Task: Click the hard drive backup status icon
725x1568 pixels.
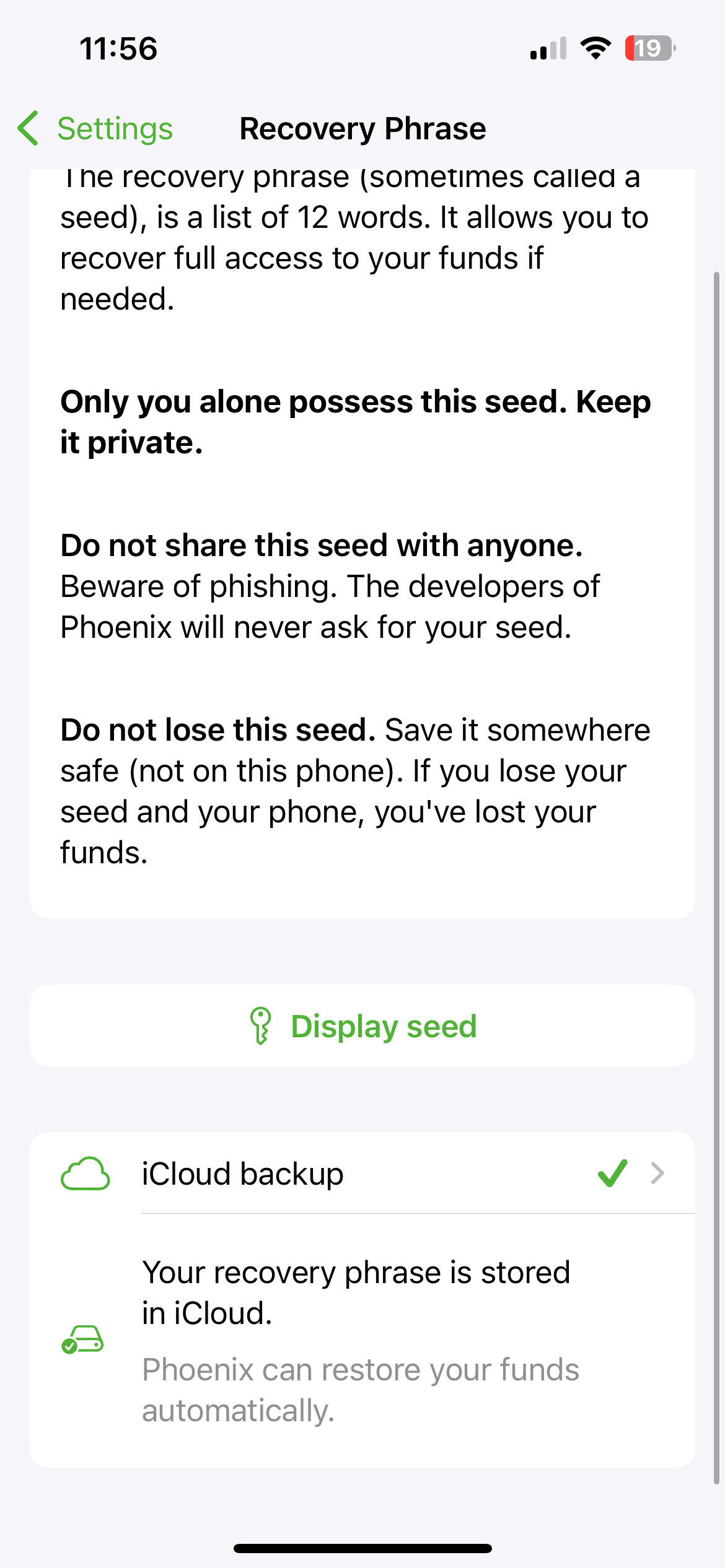Action: [84, 1338]
